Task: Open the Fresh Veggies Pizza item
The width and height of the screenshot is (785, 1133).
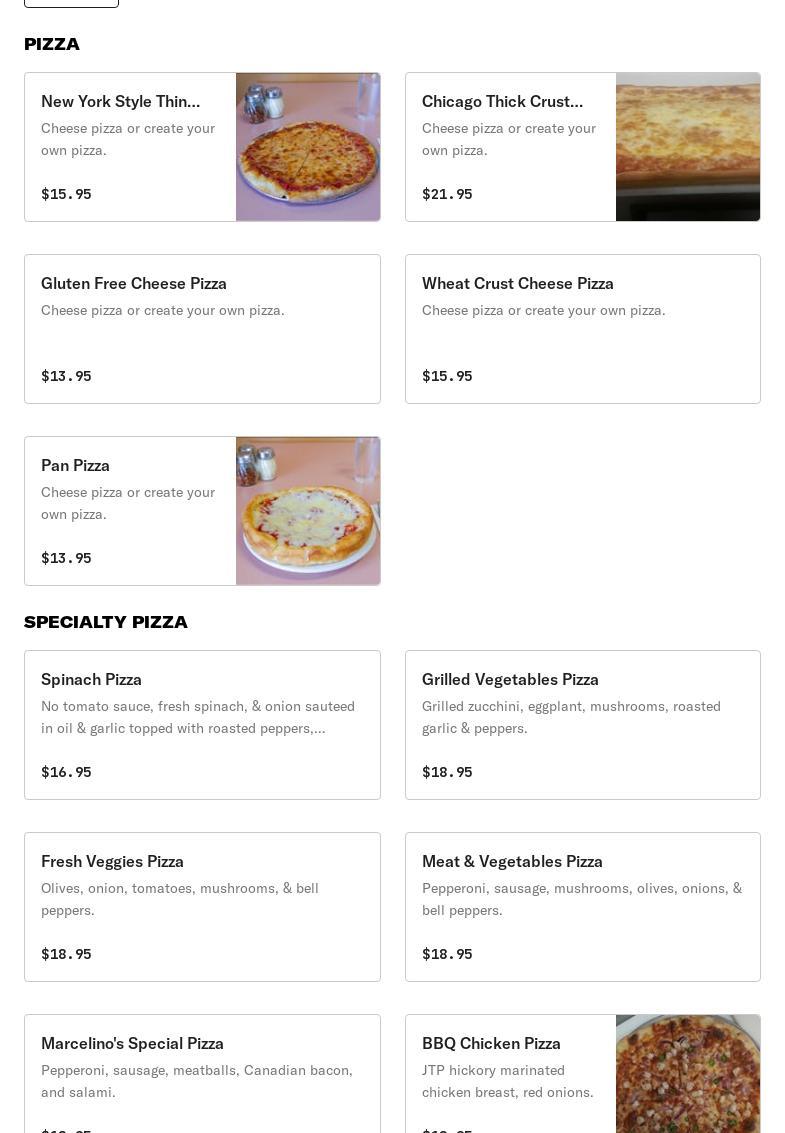Action: pos(202,907)
